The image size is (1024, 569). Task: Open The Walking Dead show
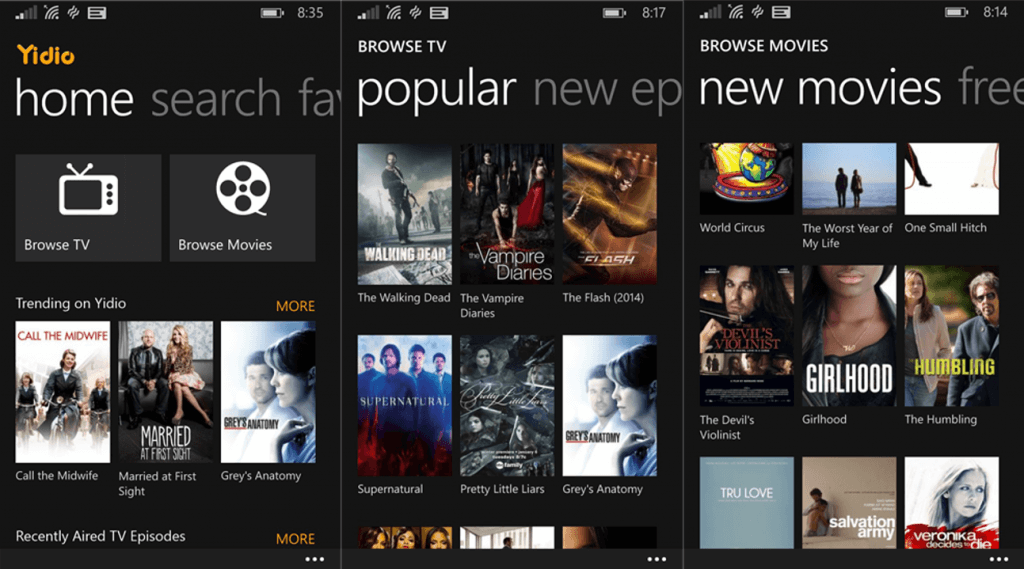click(404, 214)
